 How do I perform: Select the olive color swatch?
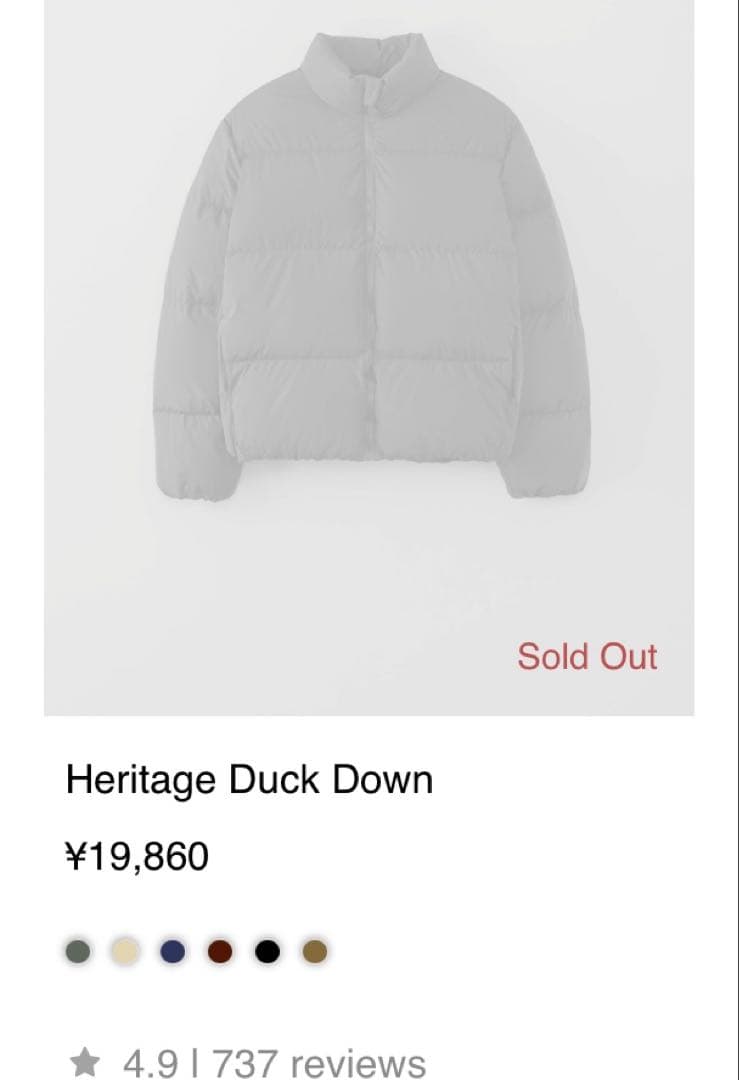tap(313, 951)
